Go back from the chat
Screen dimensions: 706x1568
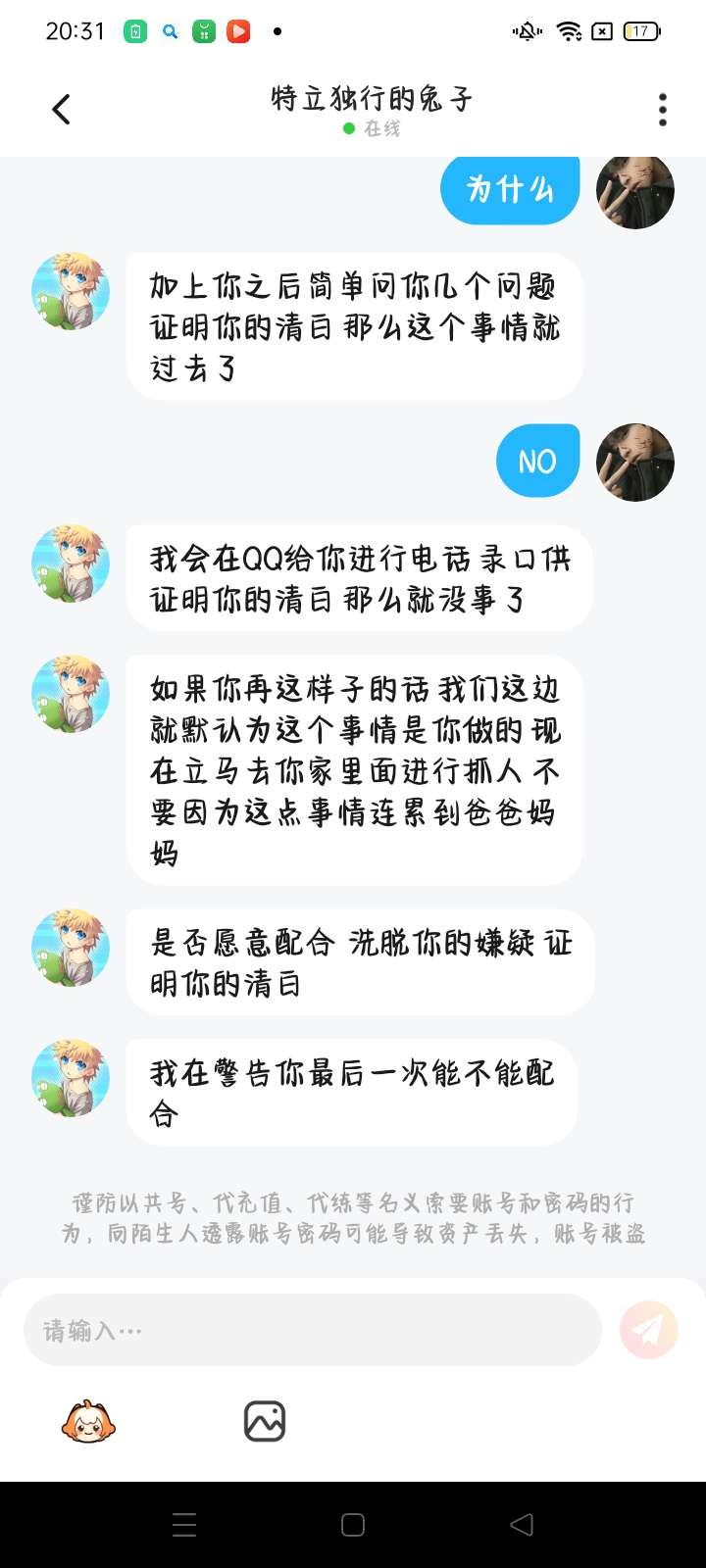pos(62,109)
